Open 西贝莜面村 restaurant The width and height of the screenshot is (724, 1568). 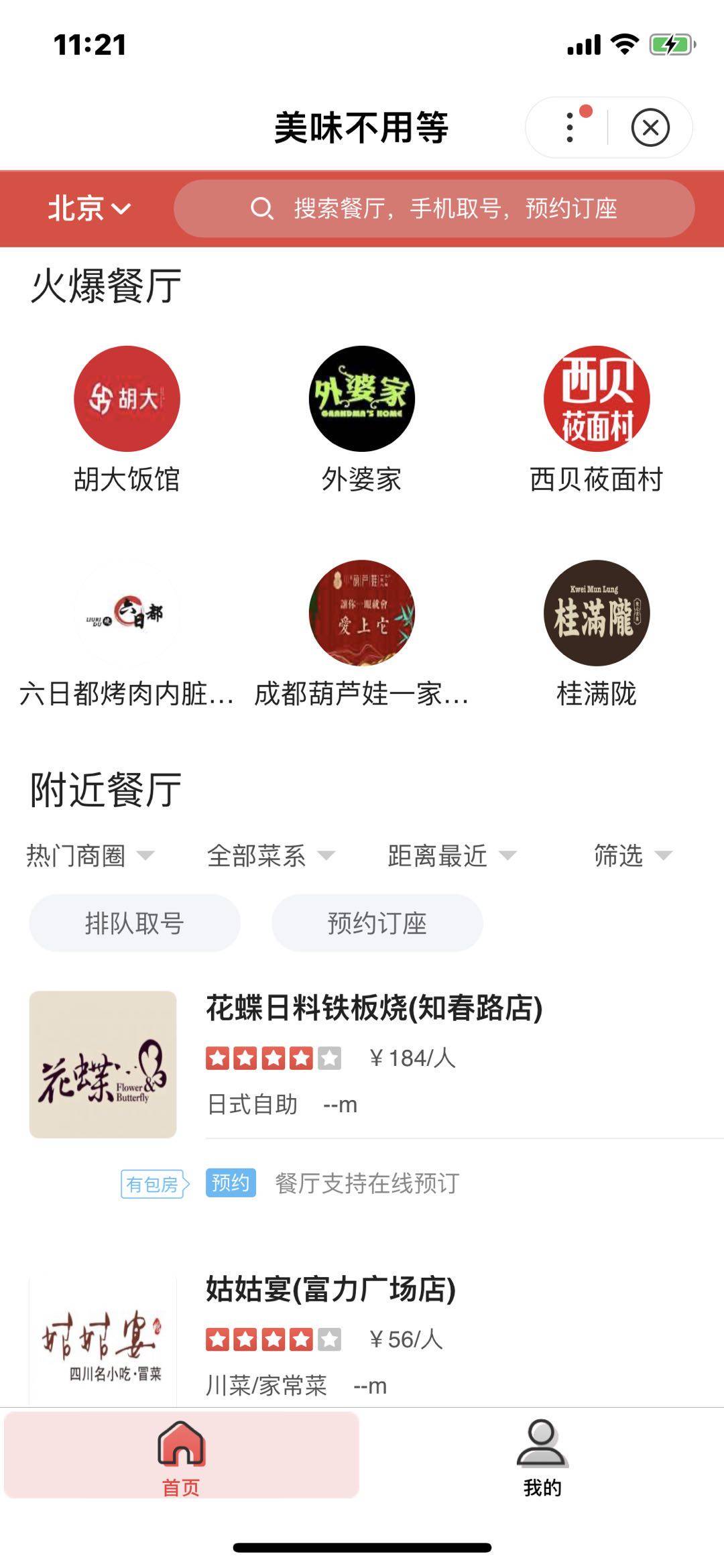pos(596,419)
